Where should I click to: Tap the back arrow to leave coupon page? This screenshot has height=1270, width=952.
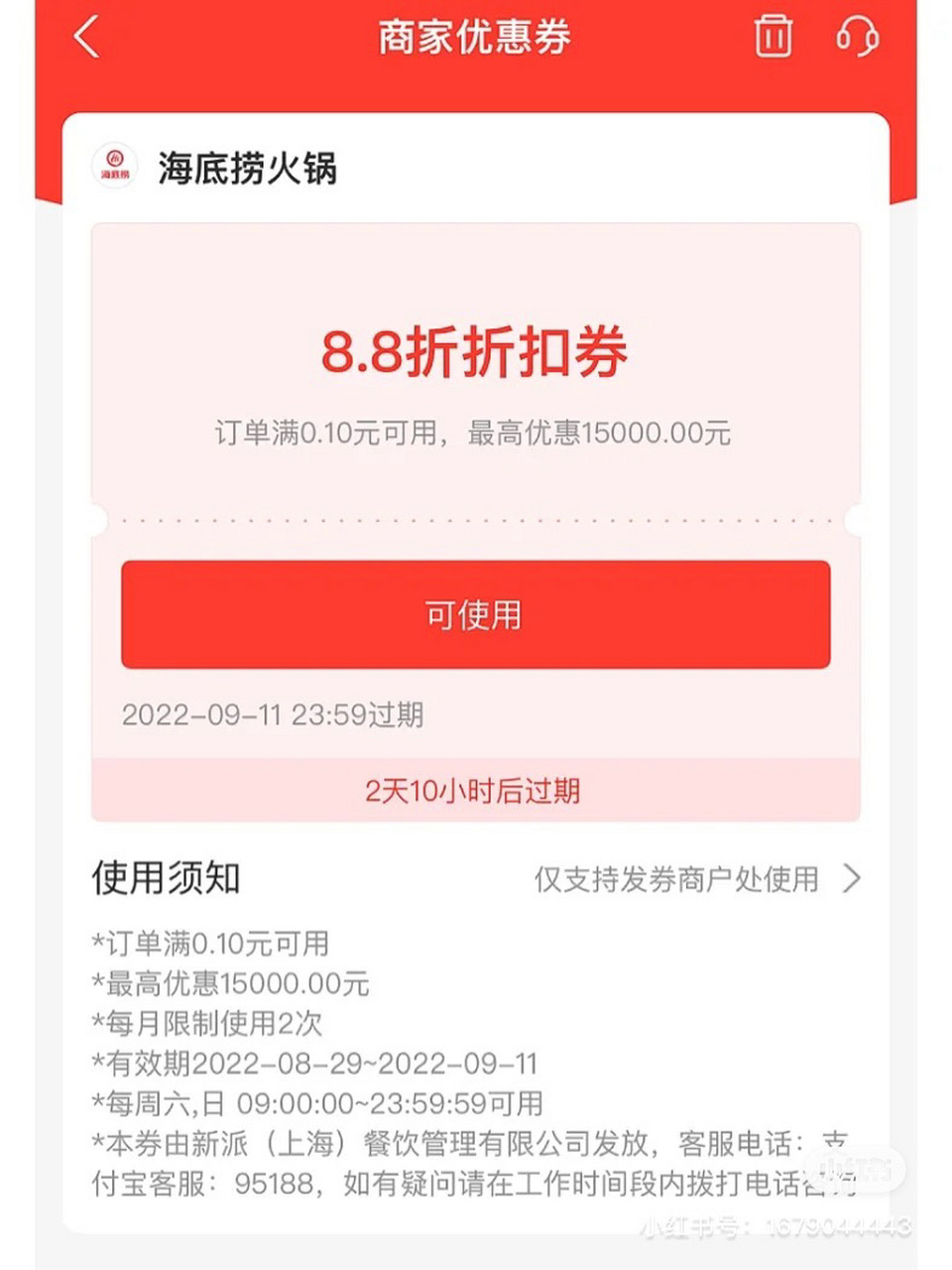pyautogui.click(x=84, y=38)
